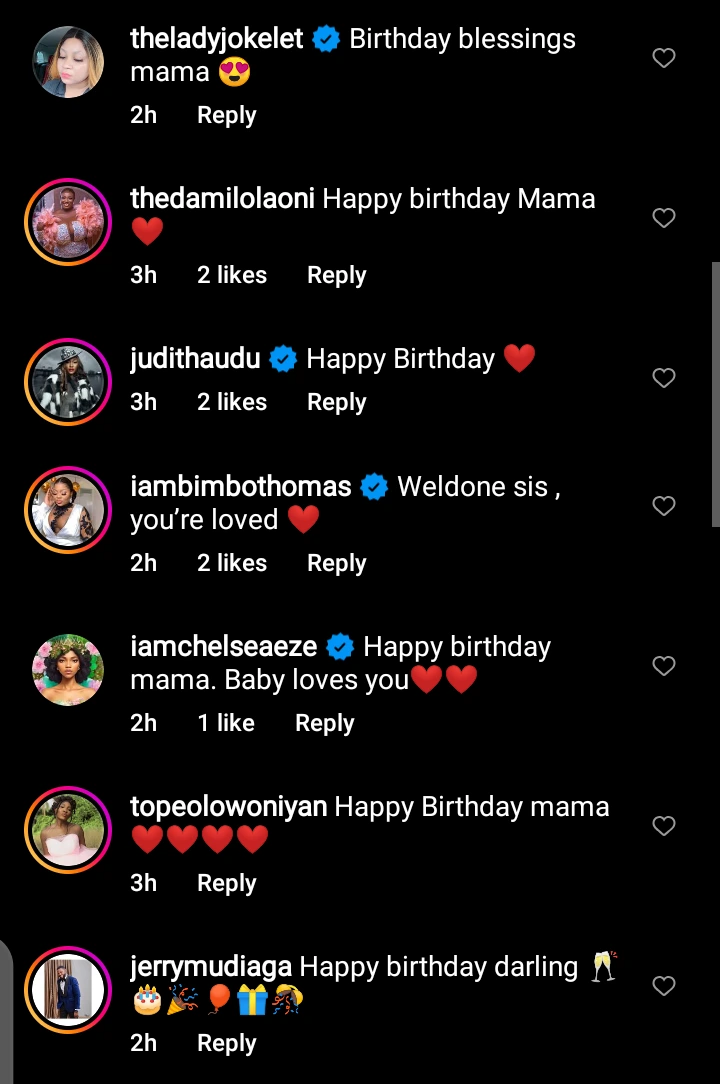Reply to iamchelseaeze's comment
Image resolution: width=720 pixels, height=1084 pixels.
[324, 723]
